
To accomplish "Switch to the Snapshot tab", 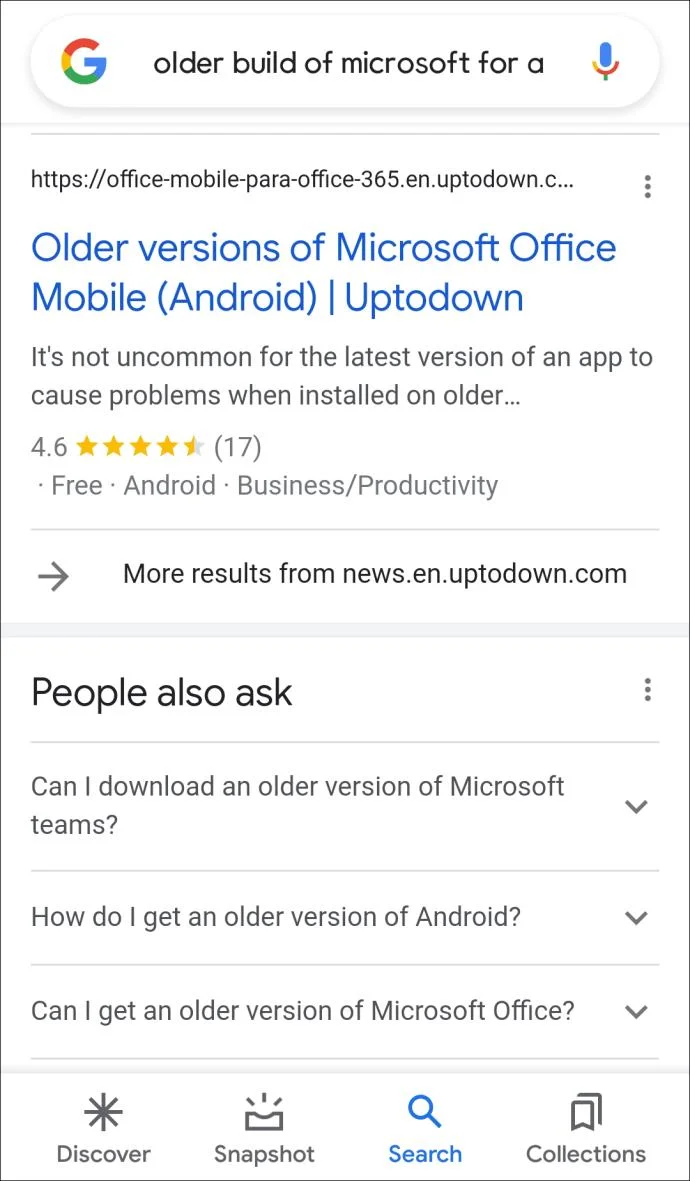I will 264,1129.
